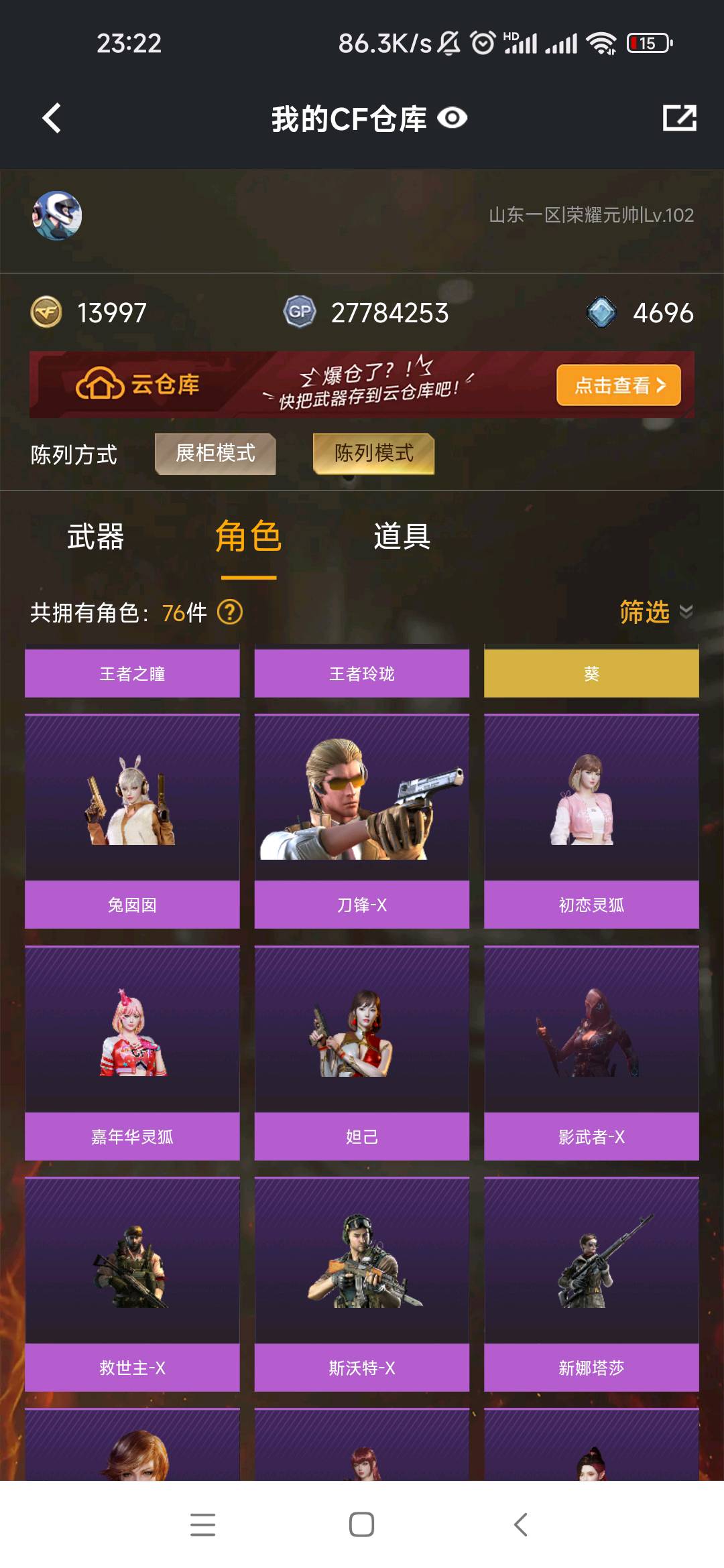The width and height of the screenshot is (724, 1568).
Task: Open the 兔囡囡 character card
Action: 132,821
